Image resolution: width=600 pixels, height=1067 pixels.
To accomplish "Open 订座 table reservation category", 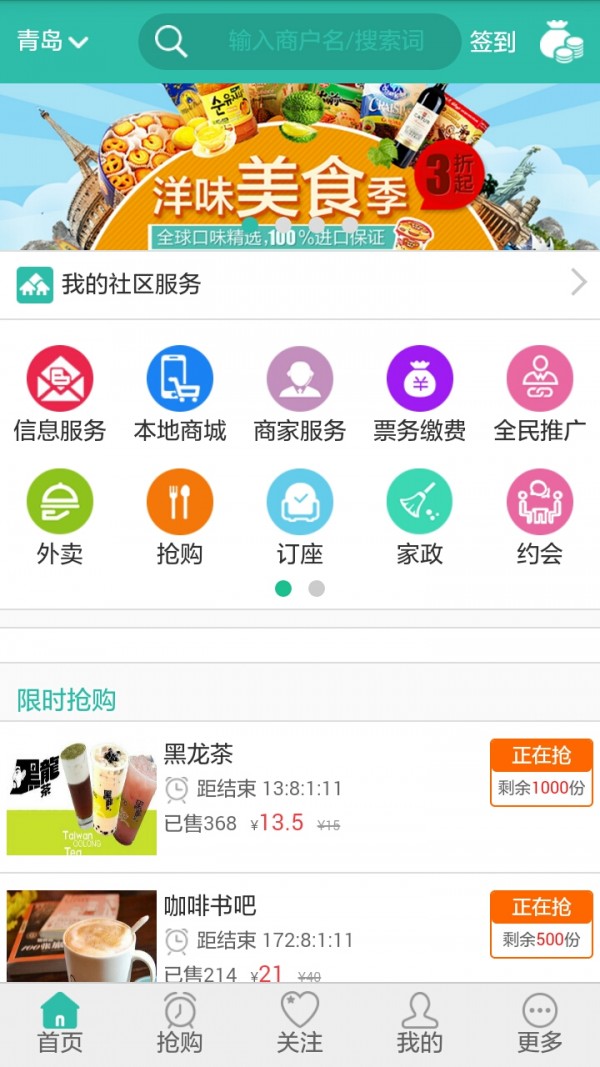I will pyautogui.click(x=300, y=518).
